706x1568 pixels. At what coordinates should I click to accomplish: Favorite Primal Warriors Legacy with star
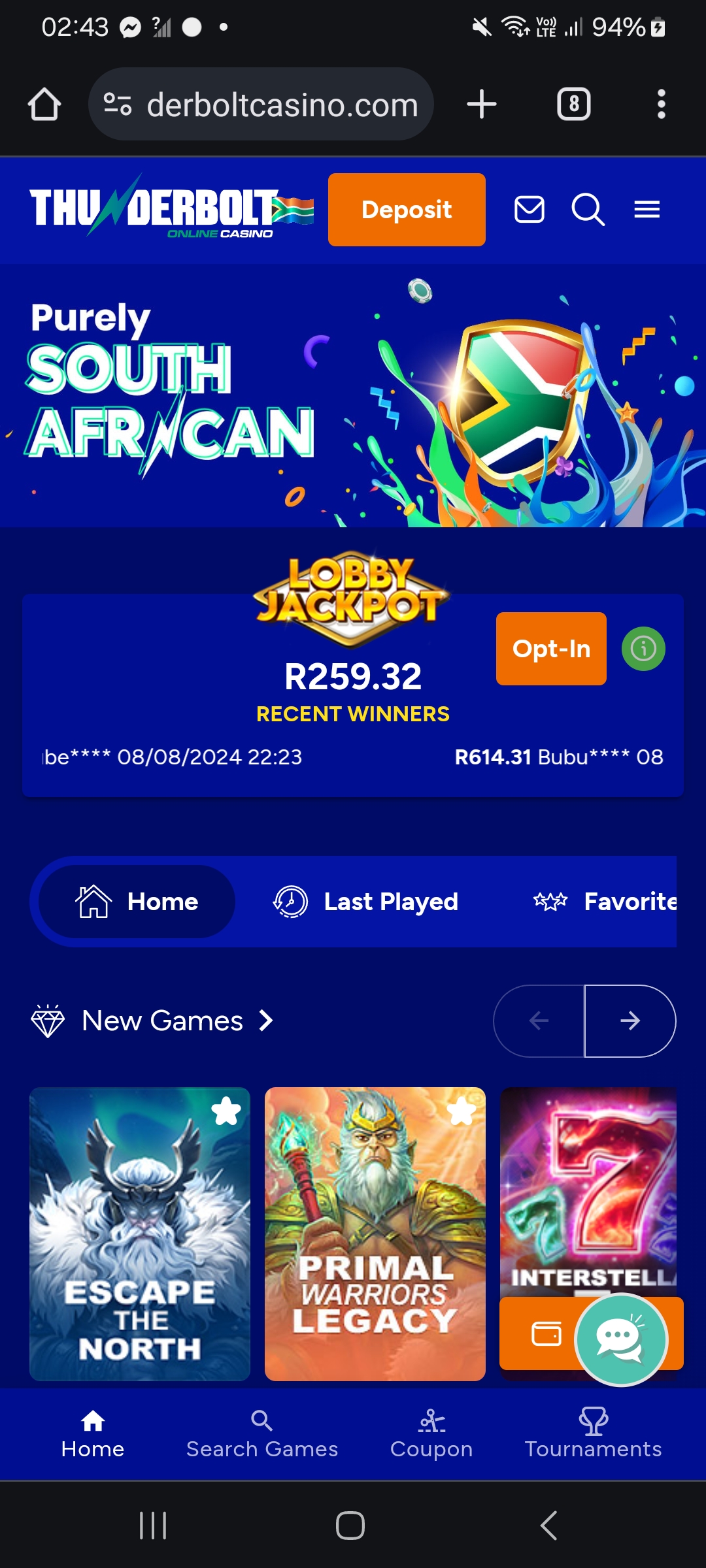click(x=462, y=1111)
